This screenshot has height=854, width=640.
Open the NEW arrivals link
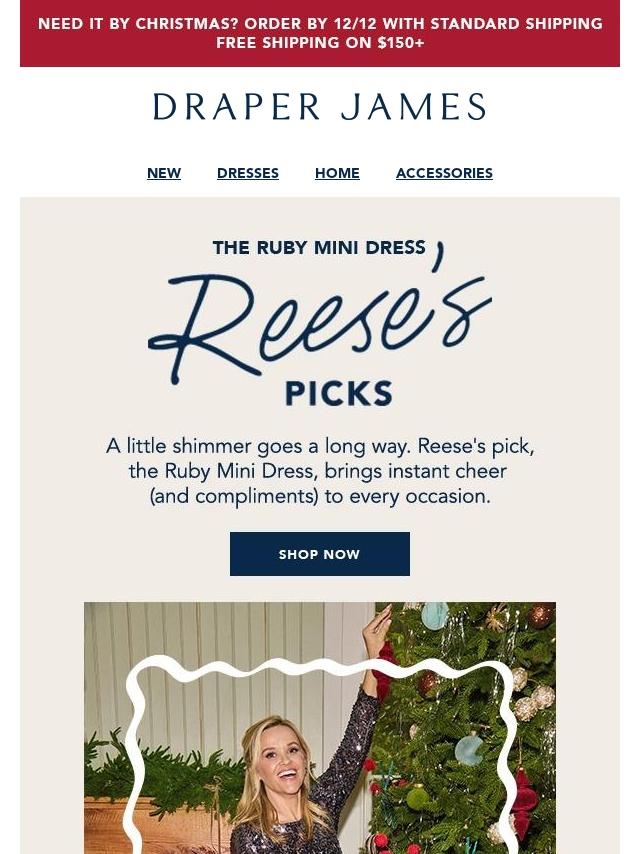[x=164, y=173]
